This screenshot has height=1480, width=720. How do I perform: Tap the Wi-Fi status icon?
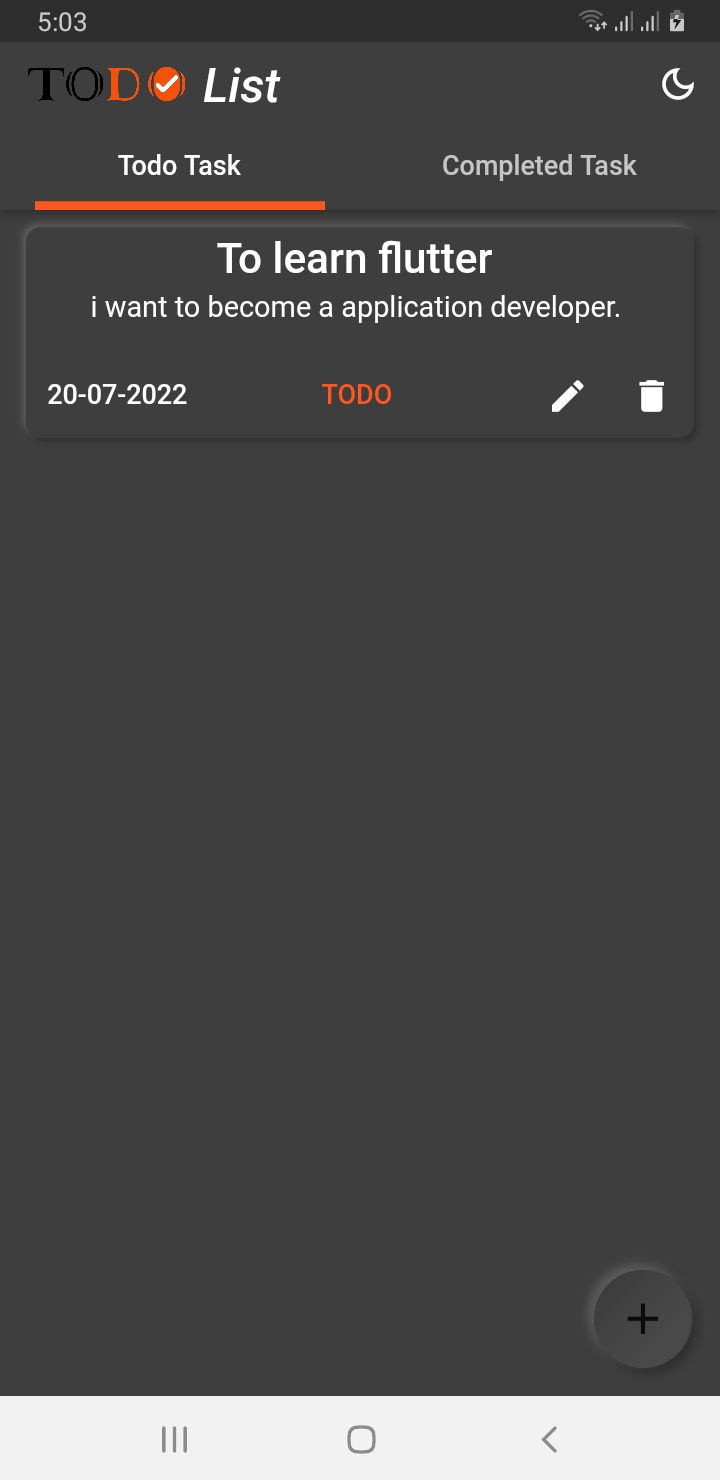click(591, 20)
